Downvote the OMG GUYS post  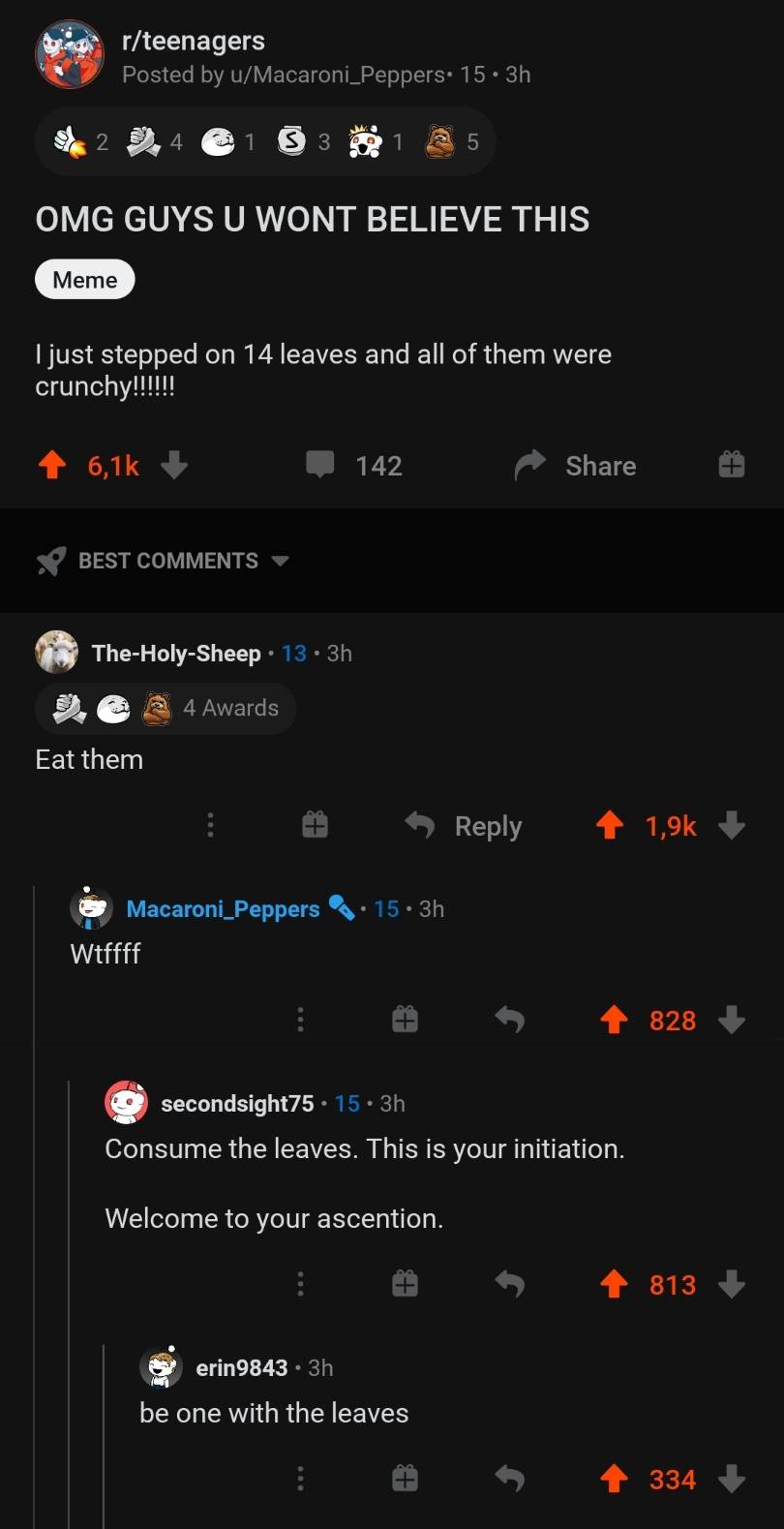174,466
